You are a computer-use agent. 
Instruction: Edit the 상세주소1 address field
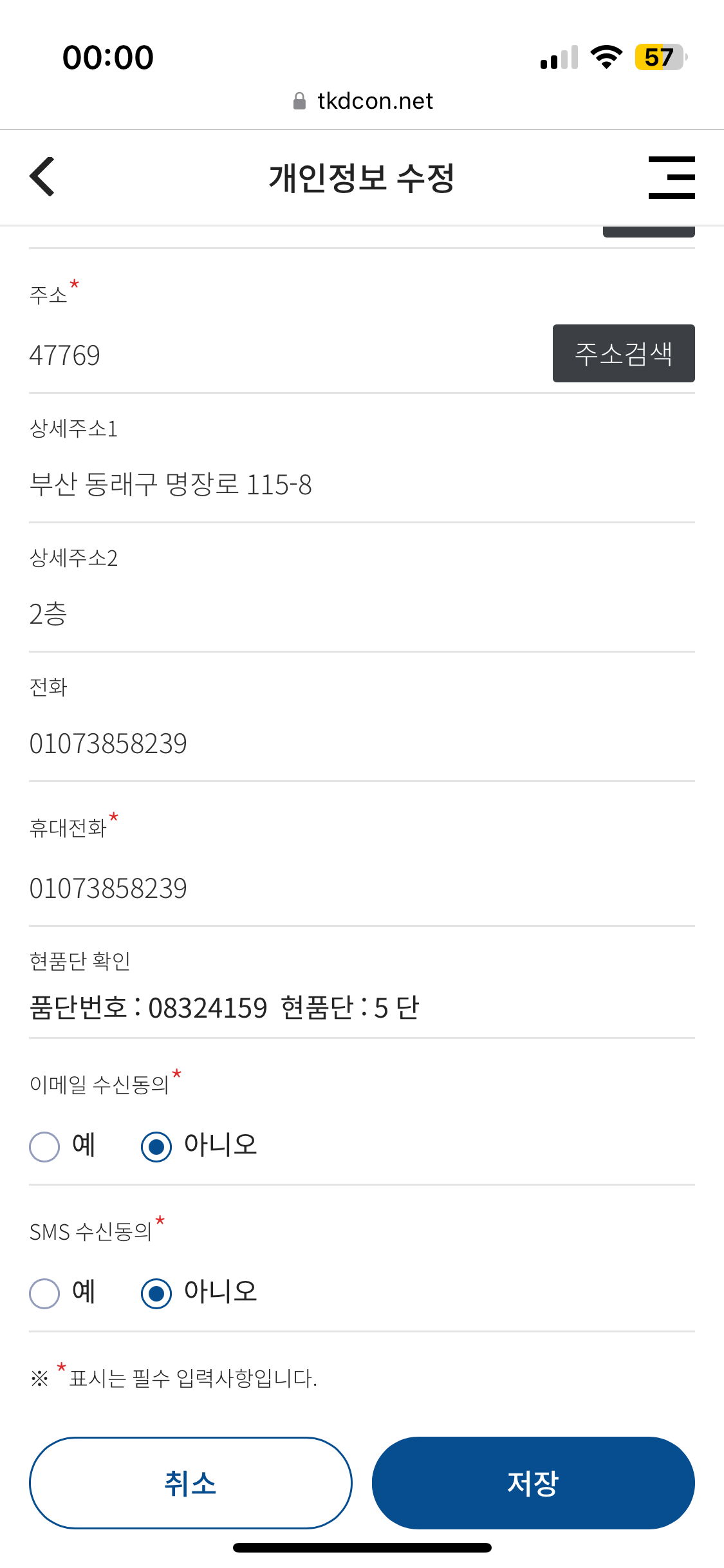[x=362, y=485]
